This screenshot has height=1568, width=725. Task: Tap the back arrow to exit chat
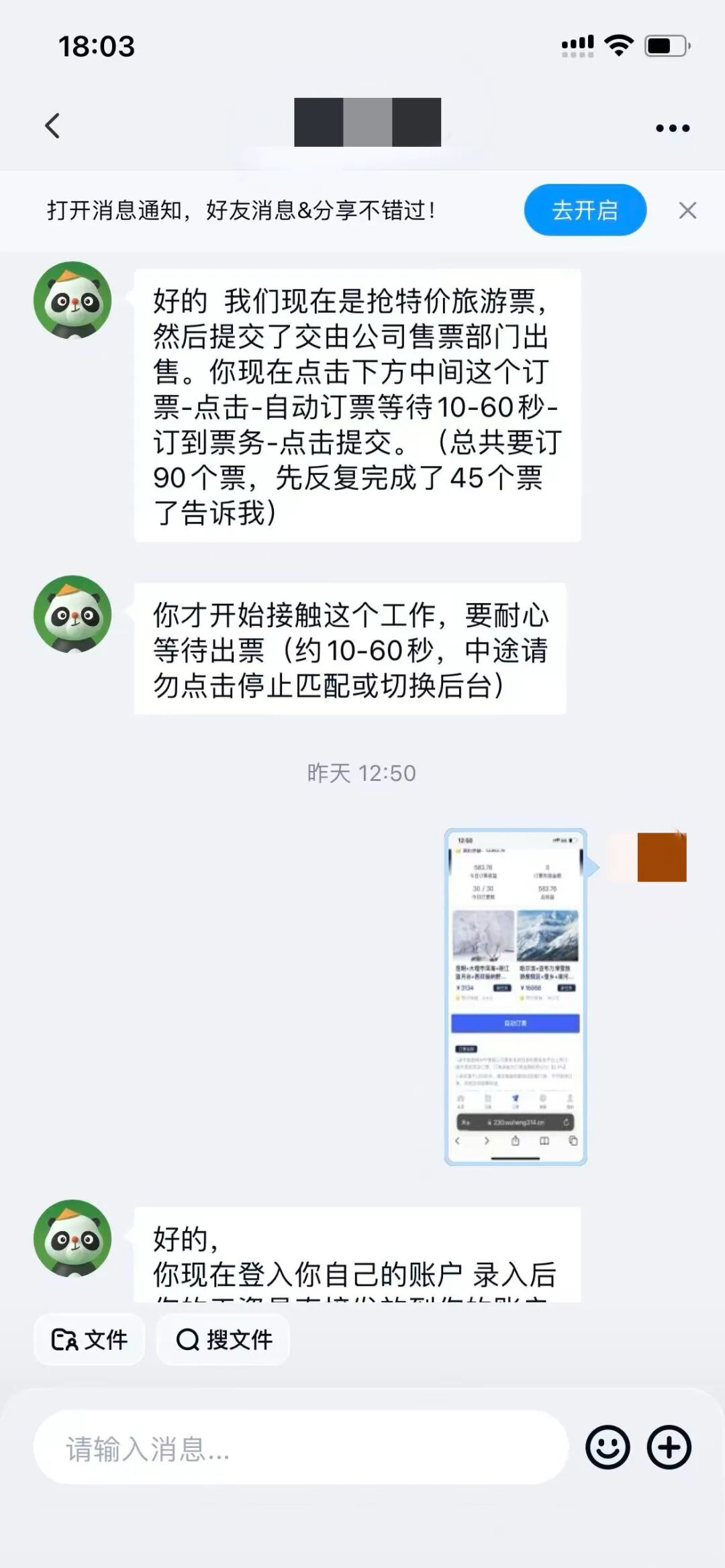point(54,125)
